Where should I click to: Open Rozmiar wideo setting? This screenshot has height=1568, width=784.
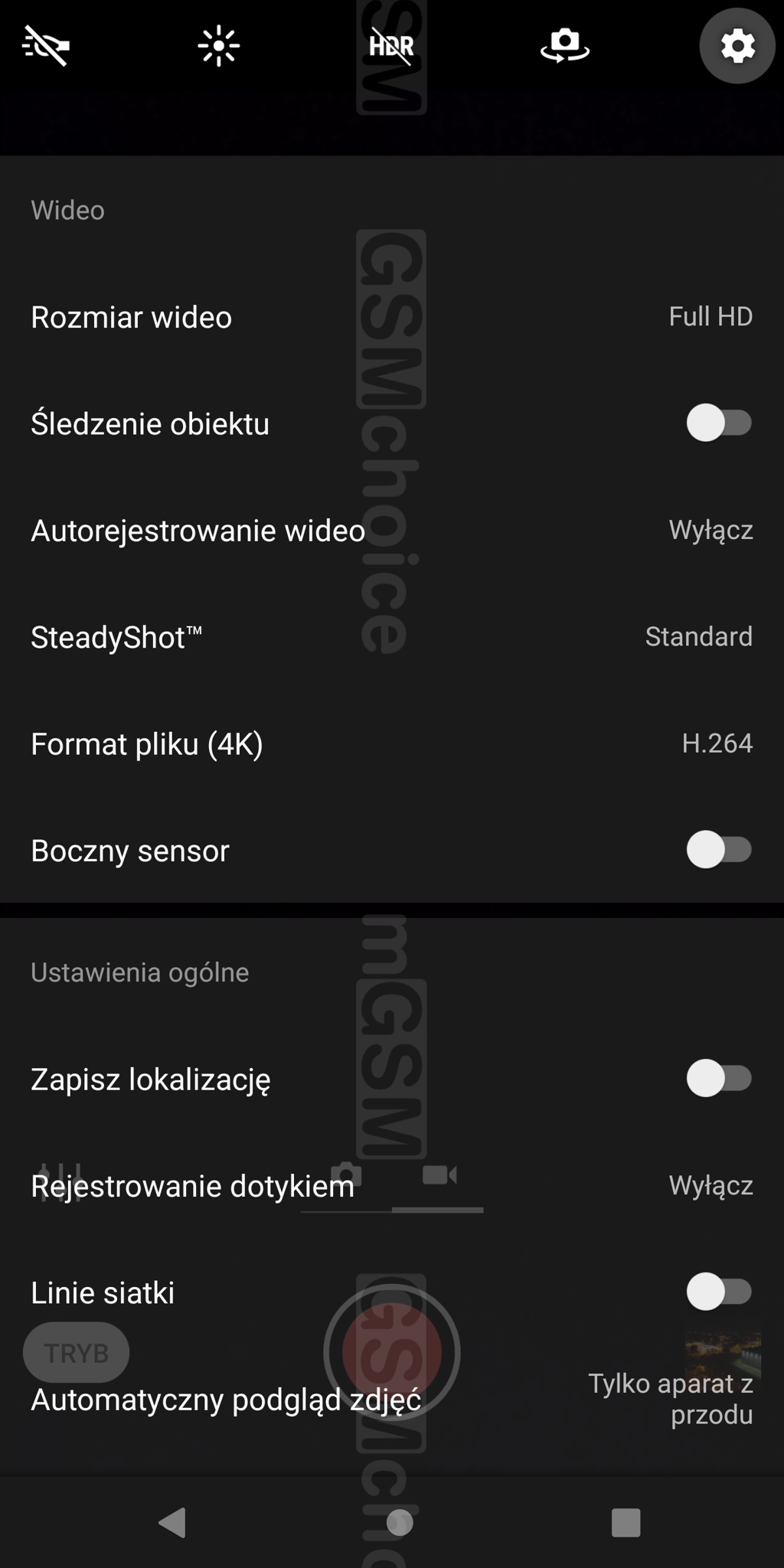(x=392, y=317)
